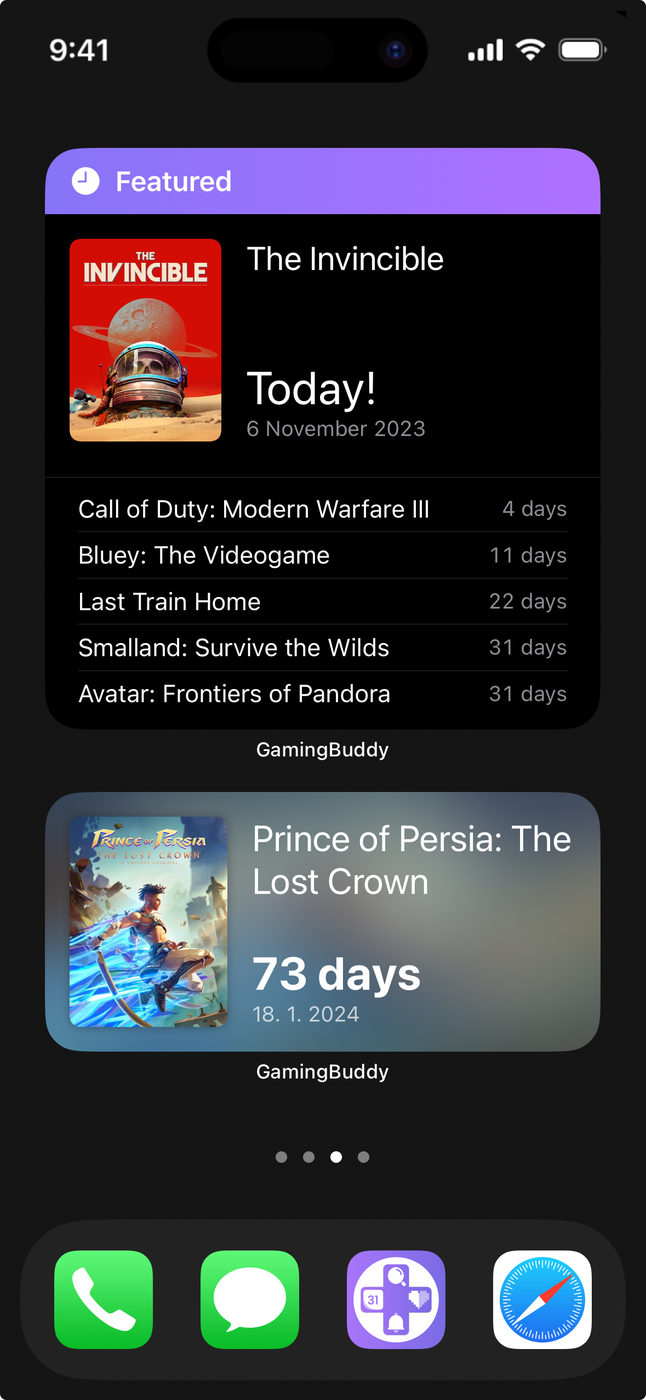Screen dimensions: 646x1400
Task: Launch the Messages app
Action: point(250,1299)
